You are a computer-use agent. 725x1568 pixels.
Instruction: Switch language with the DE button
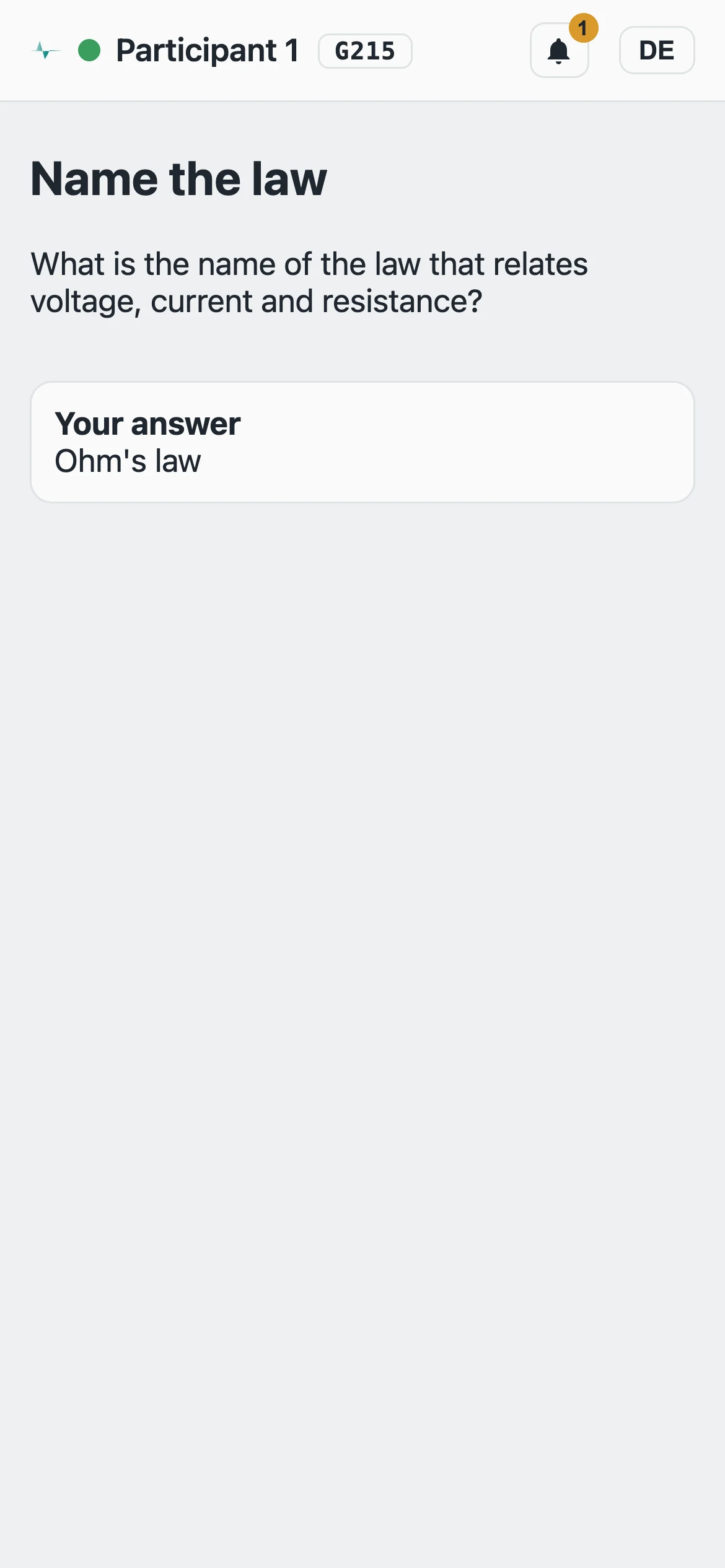(x=657, y=50)
